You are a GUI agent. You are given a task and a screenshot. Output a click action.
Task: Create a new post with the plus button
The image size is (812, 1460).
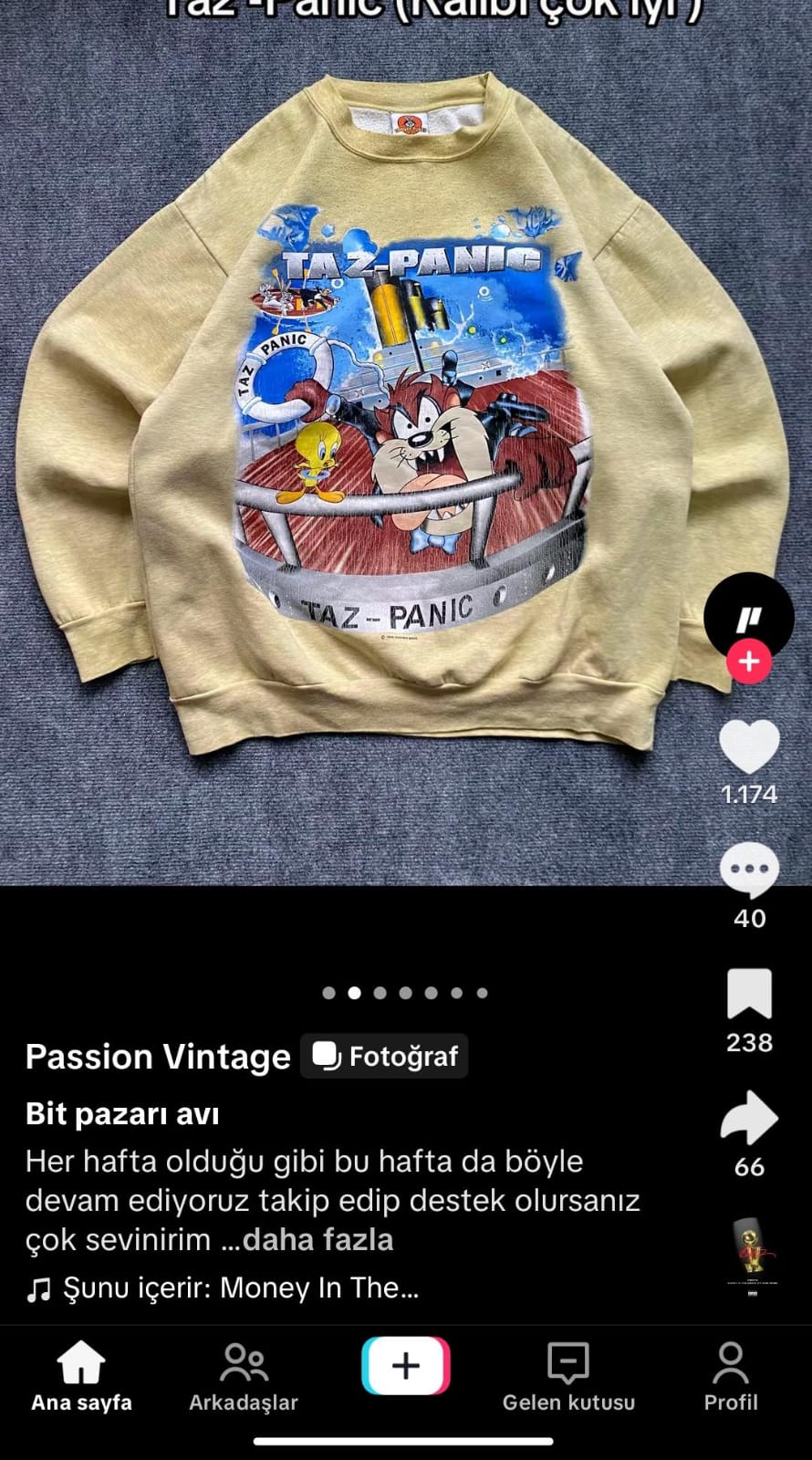click(x=406, y=1366)
